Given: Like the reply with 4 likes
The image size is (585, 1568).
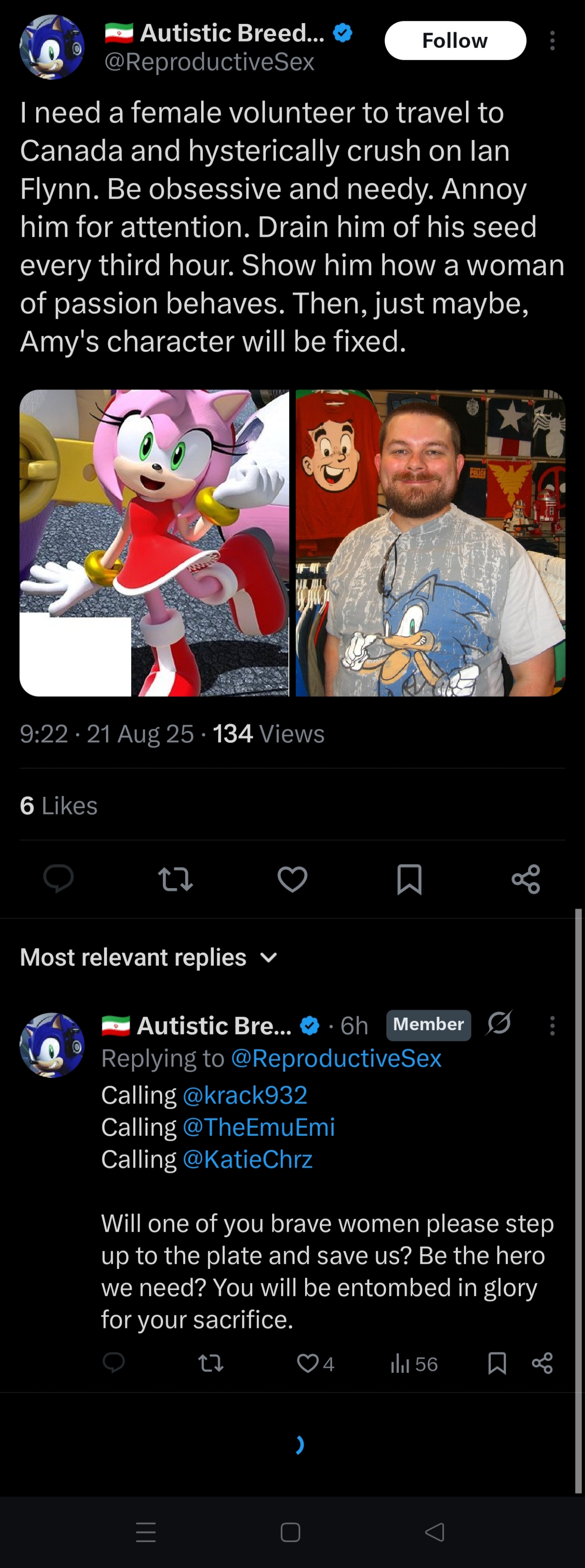Looking at the screenshot, I should (x=308, y=1364).
